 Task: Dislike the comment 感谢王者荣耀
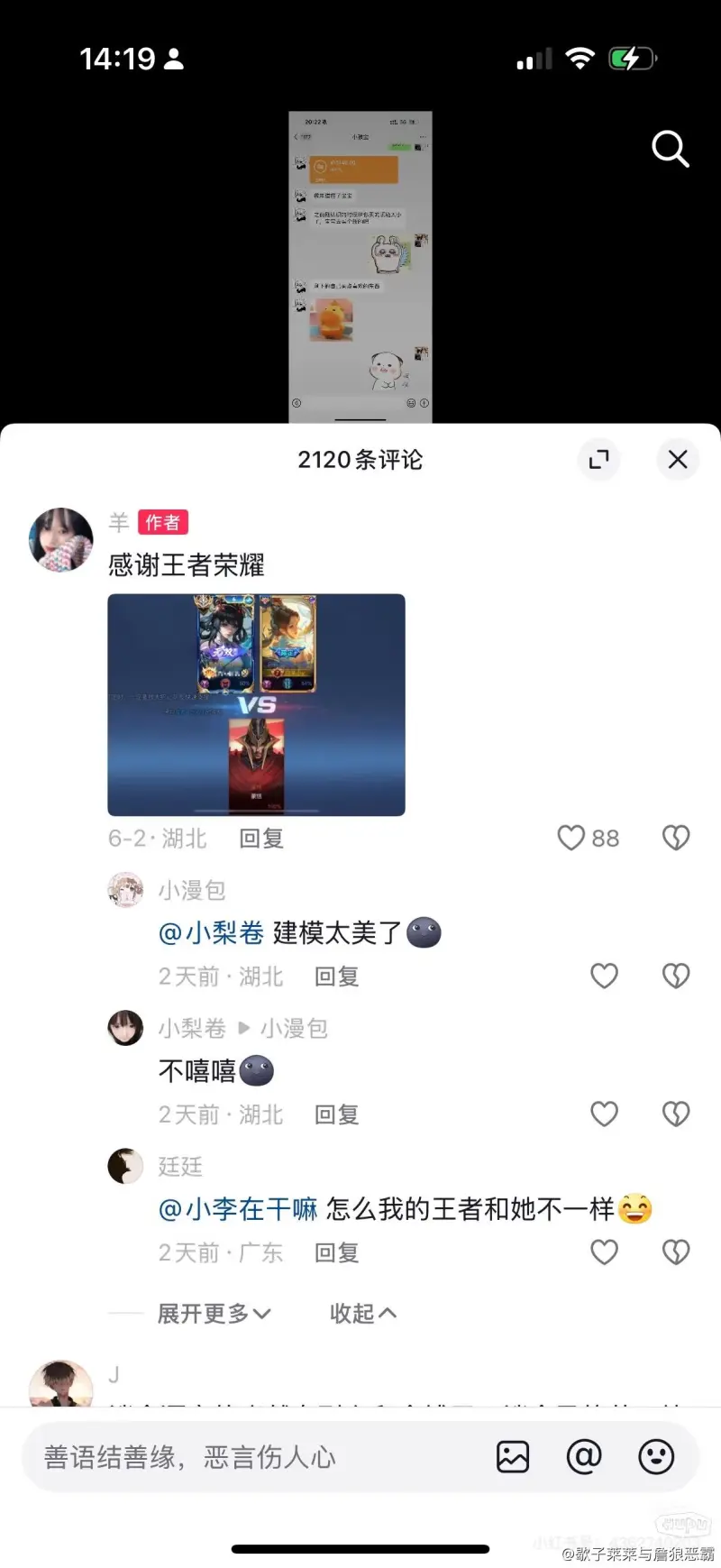pyautogui.click(x=676, y=838)
